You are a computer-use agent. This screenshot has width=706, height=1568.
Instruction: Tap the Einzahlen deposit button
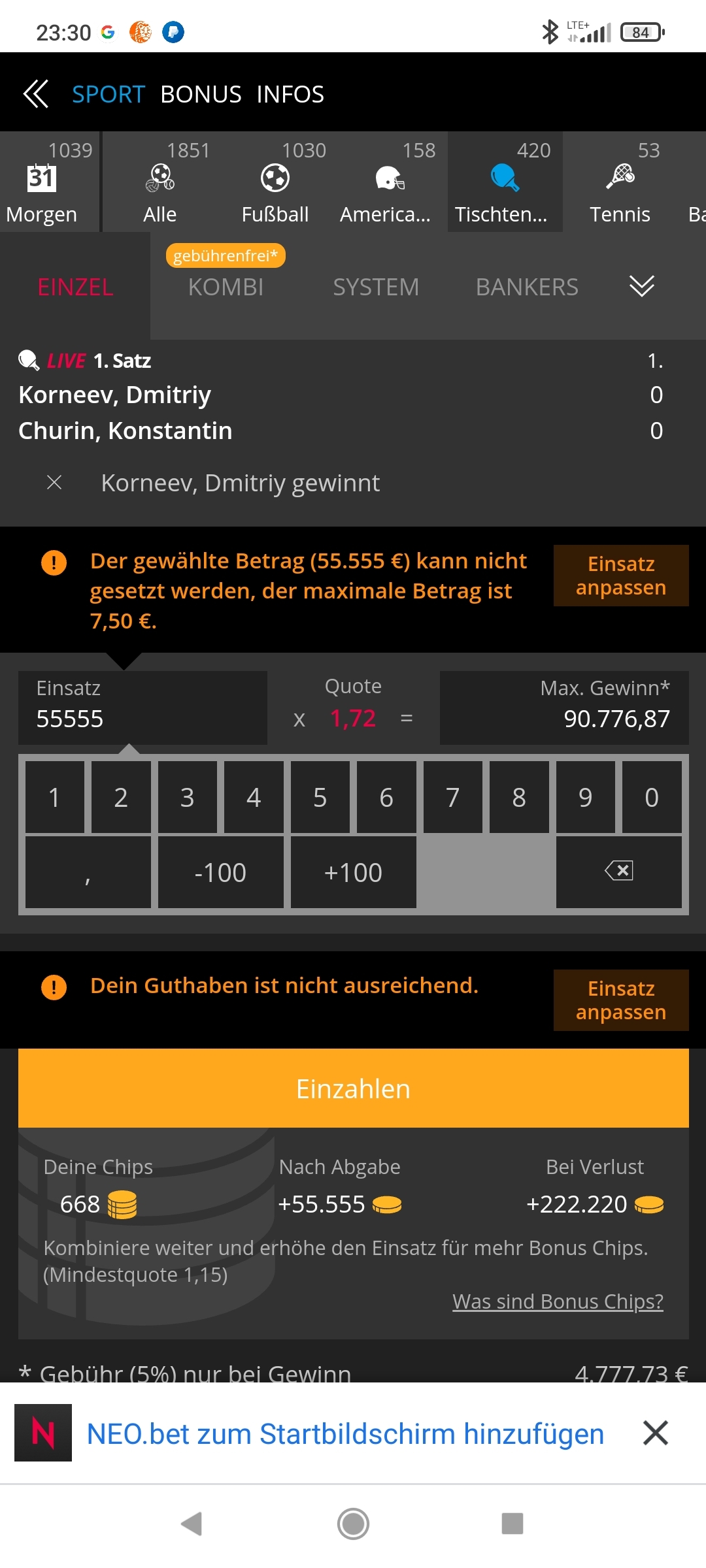[353, 1088]
